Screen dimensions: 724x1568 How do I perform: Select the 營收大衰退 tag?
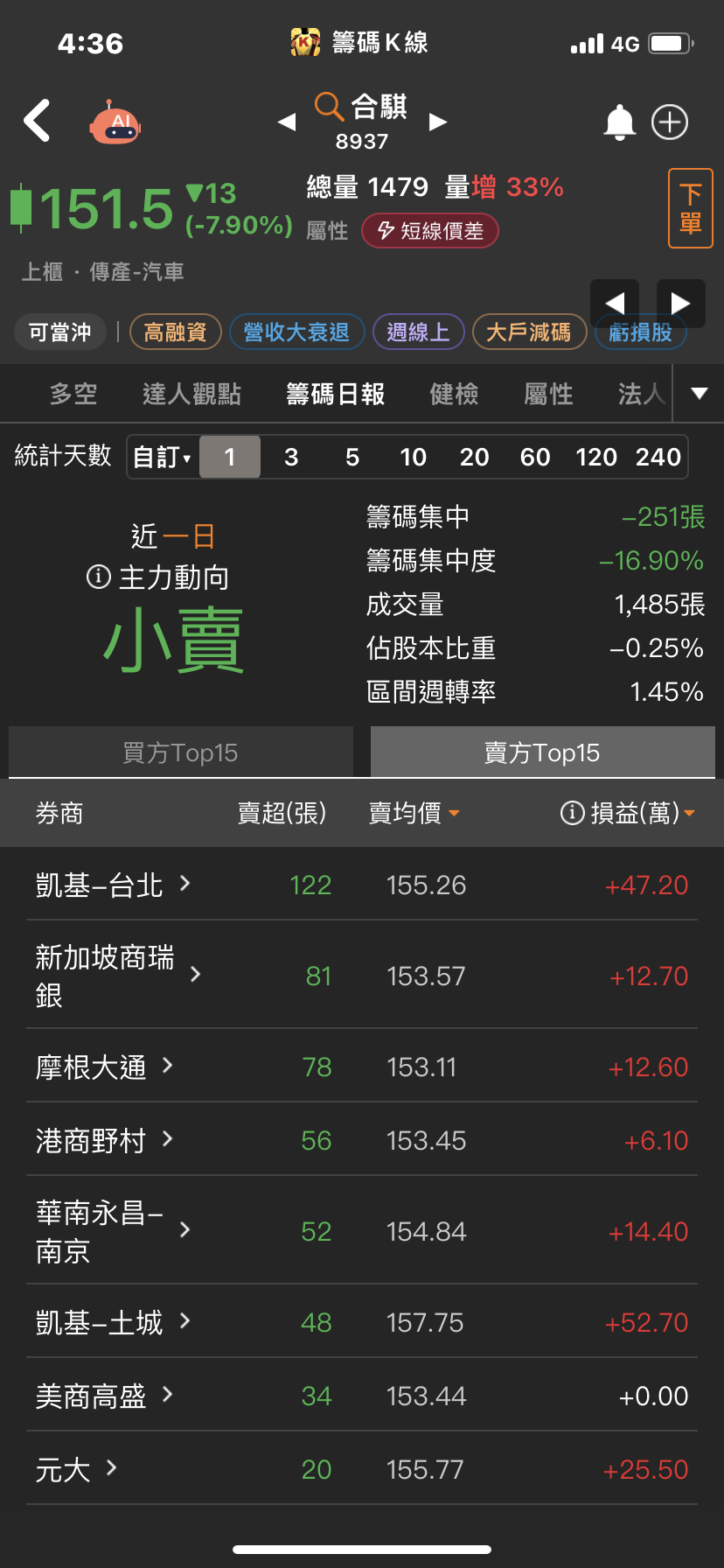[296, 332]
